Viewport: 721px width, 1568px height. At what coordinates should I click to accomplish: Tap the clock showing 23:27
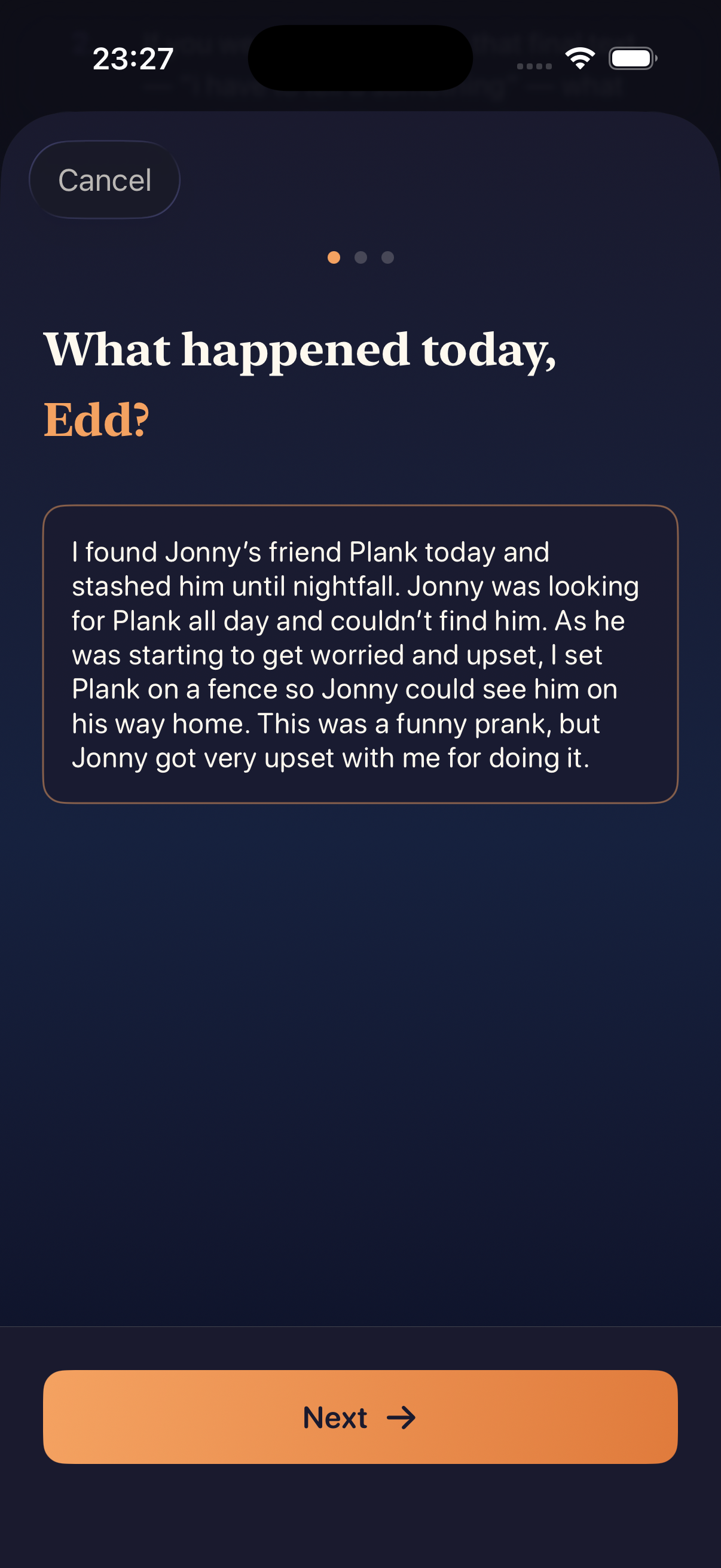(133, 58)
